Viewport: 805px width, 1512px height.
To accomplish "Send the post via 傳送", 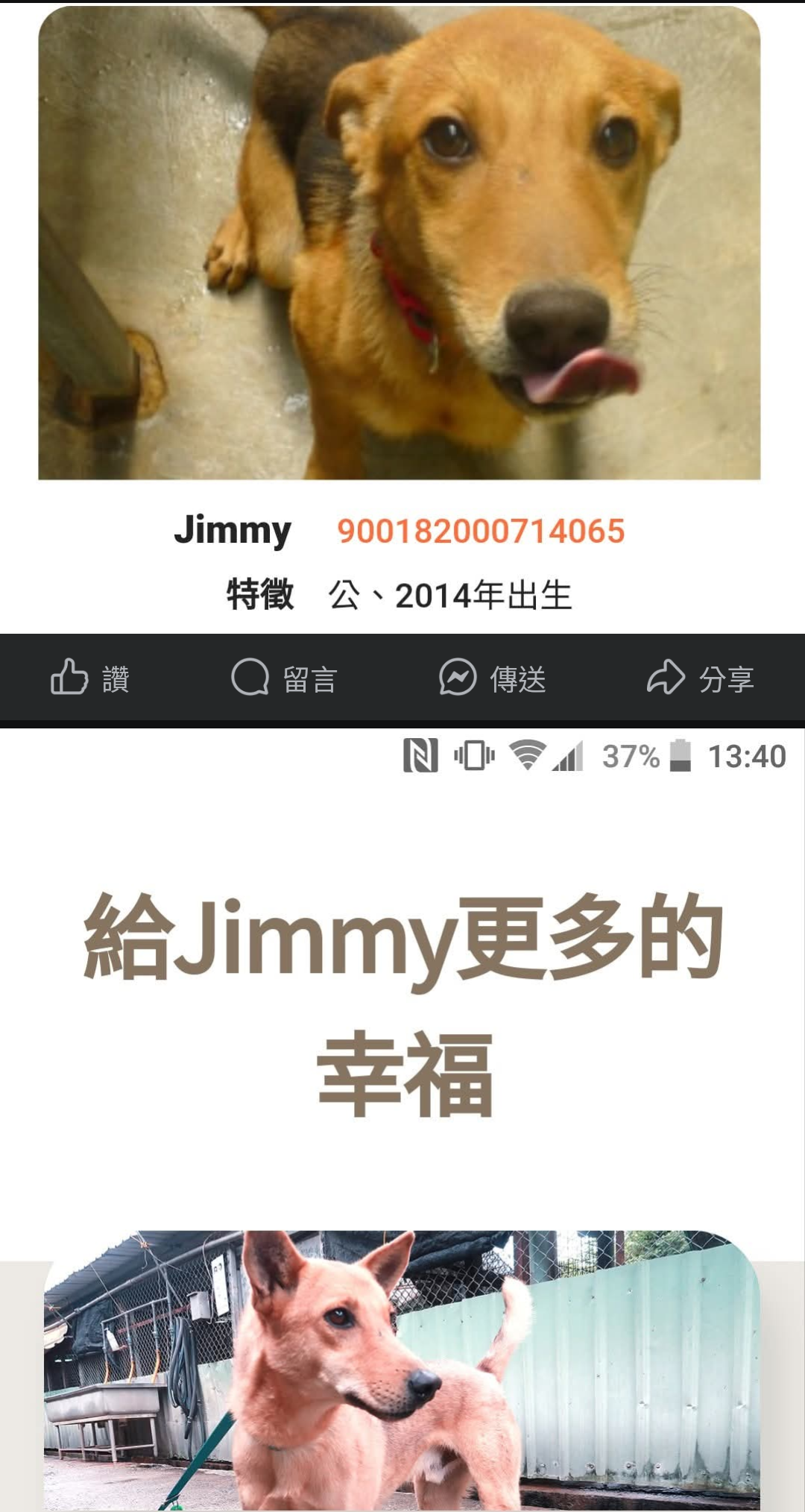I will point(493,678).
